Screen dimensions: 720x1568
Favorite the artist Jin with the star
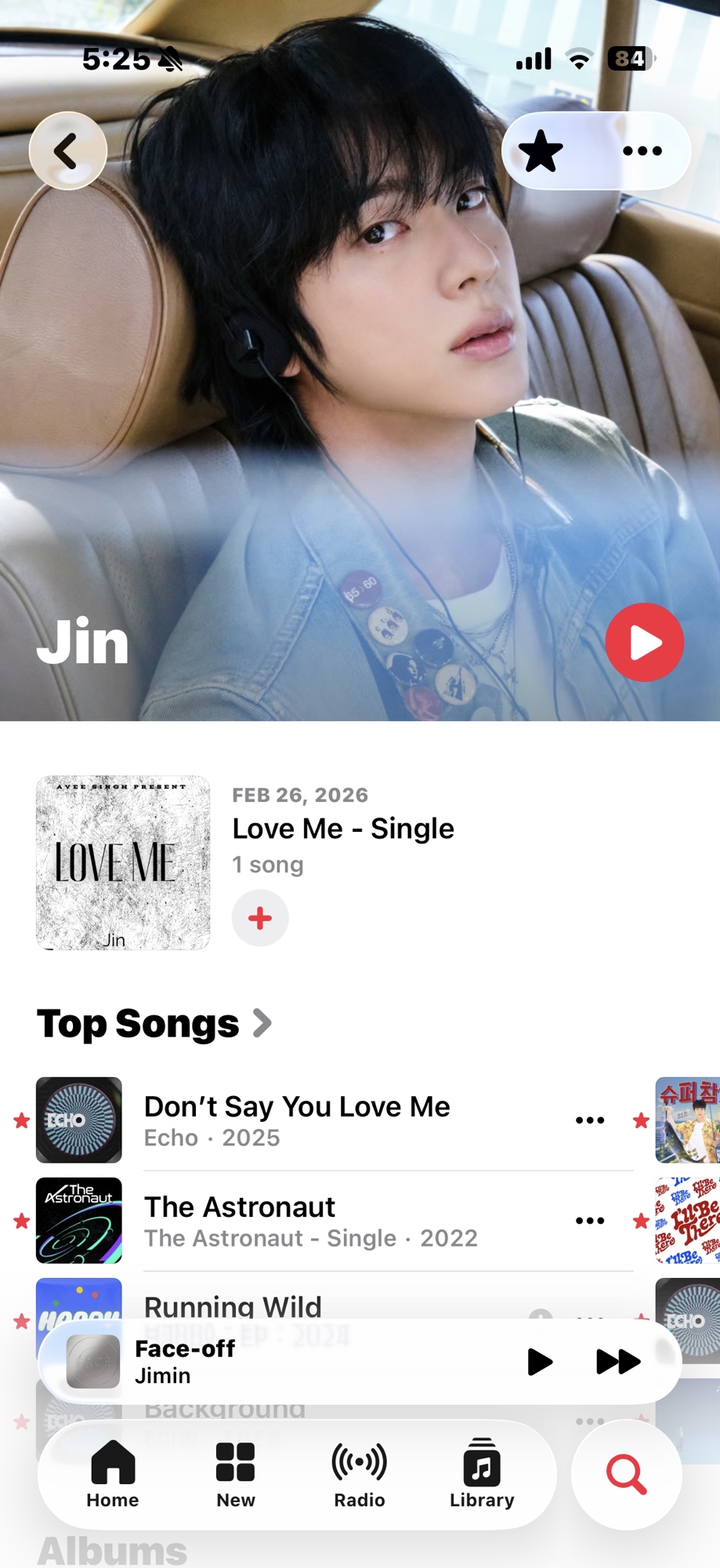[541, 151]
